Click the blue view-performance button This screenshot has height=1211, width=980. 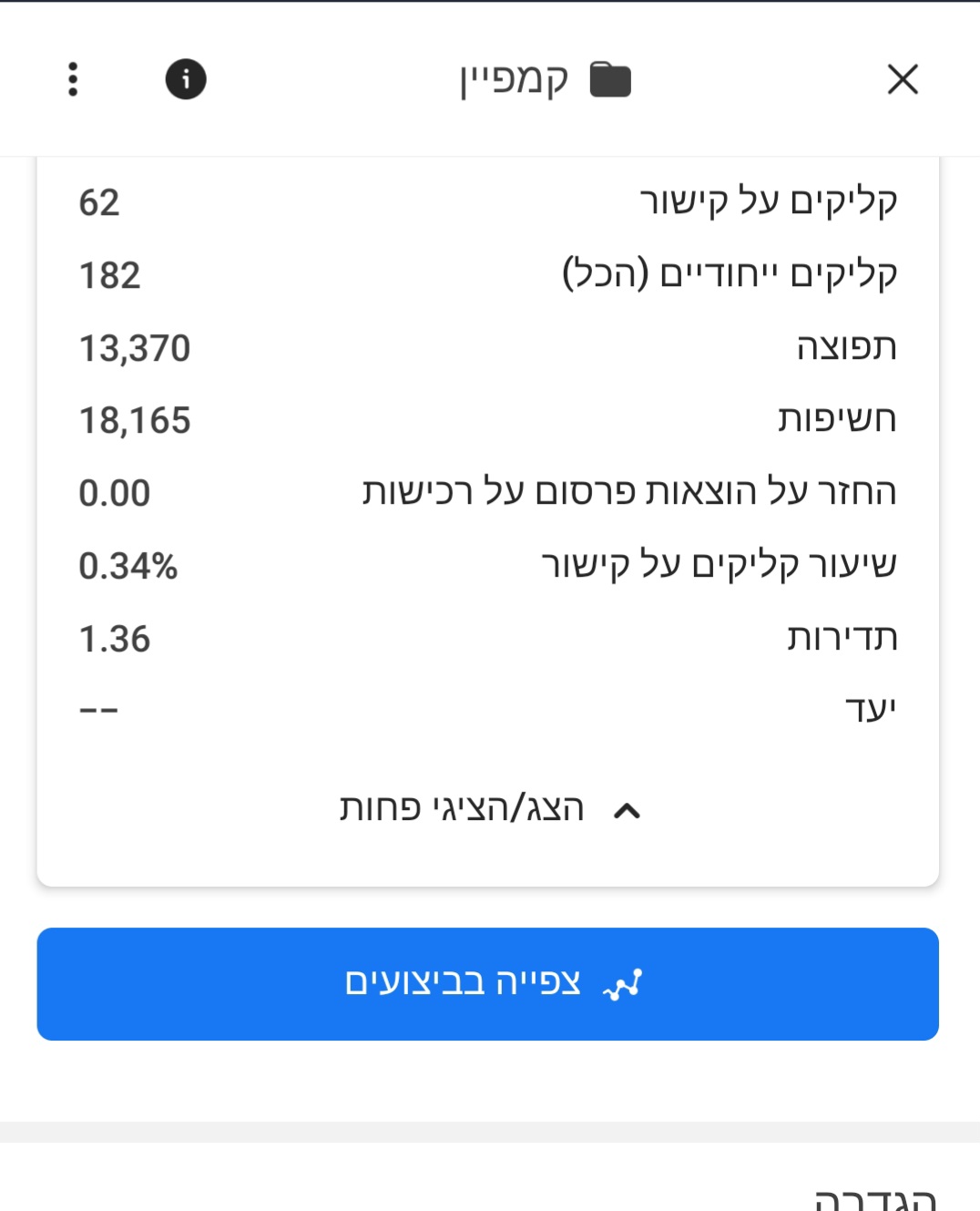485,984
